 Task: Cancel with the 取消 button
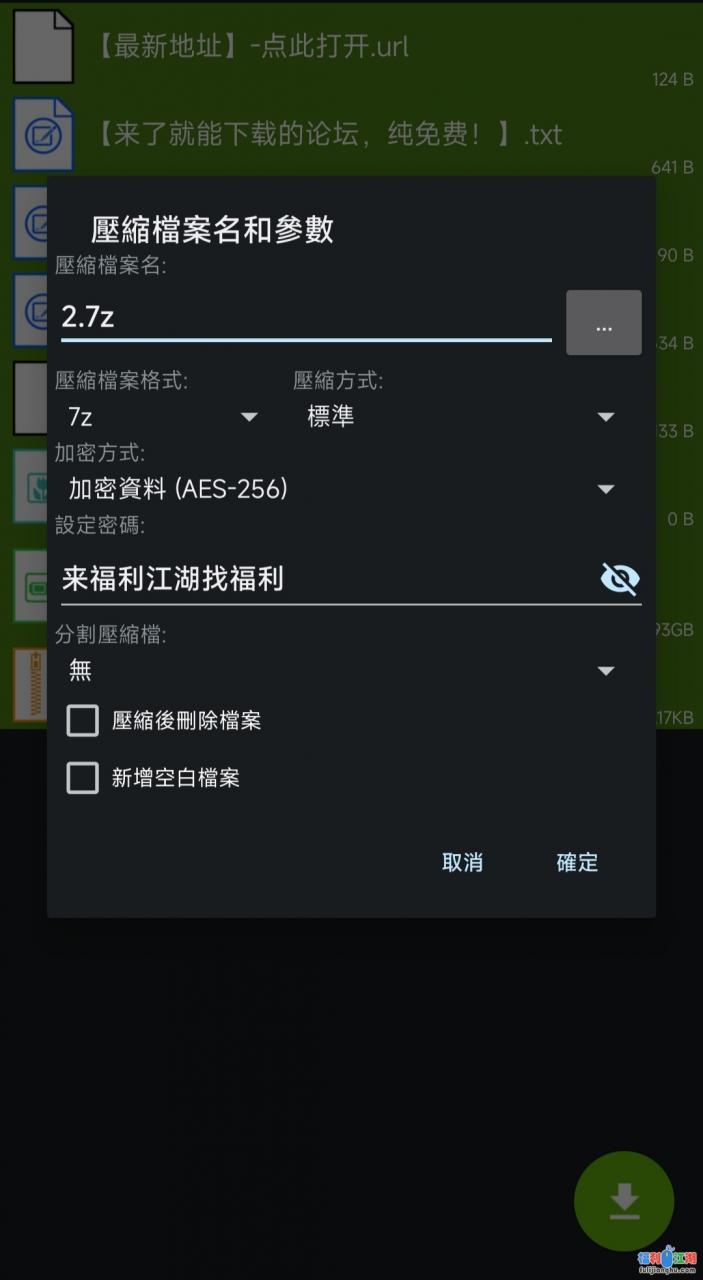point(462,862)
